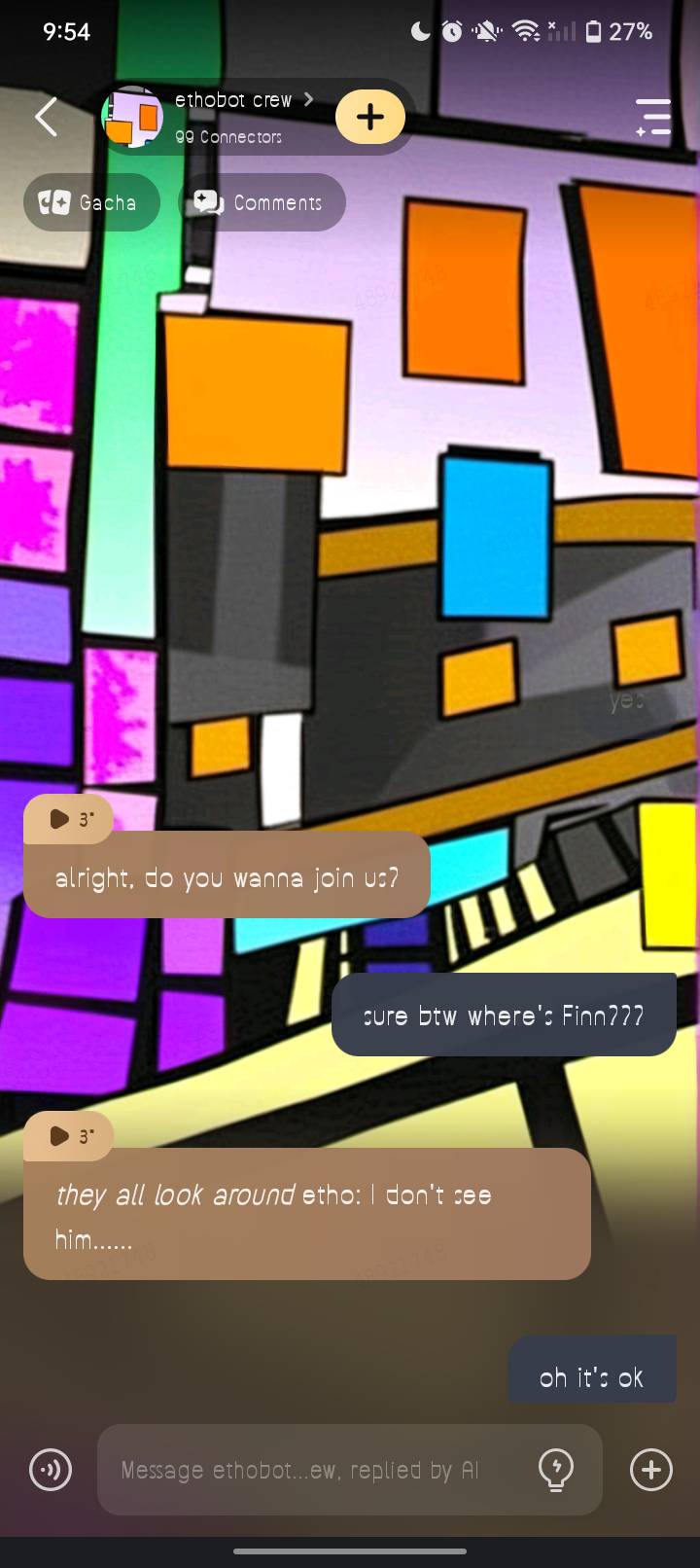Open the plus attachments button
Viewport: 700px width, 1568px height.
(x=650, y=1469)
